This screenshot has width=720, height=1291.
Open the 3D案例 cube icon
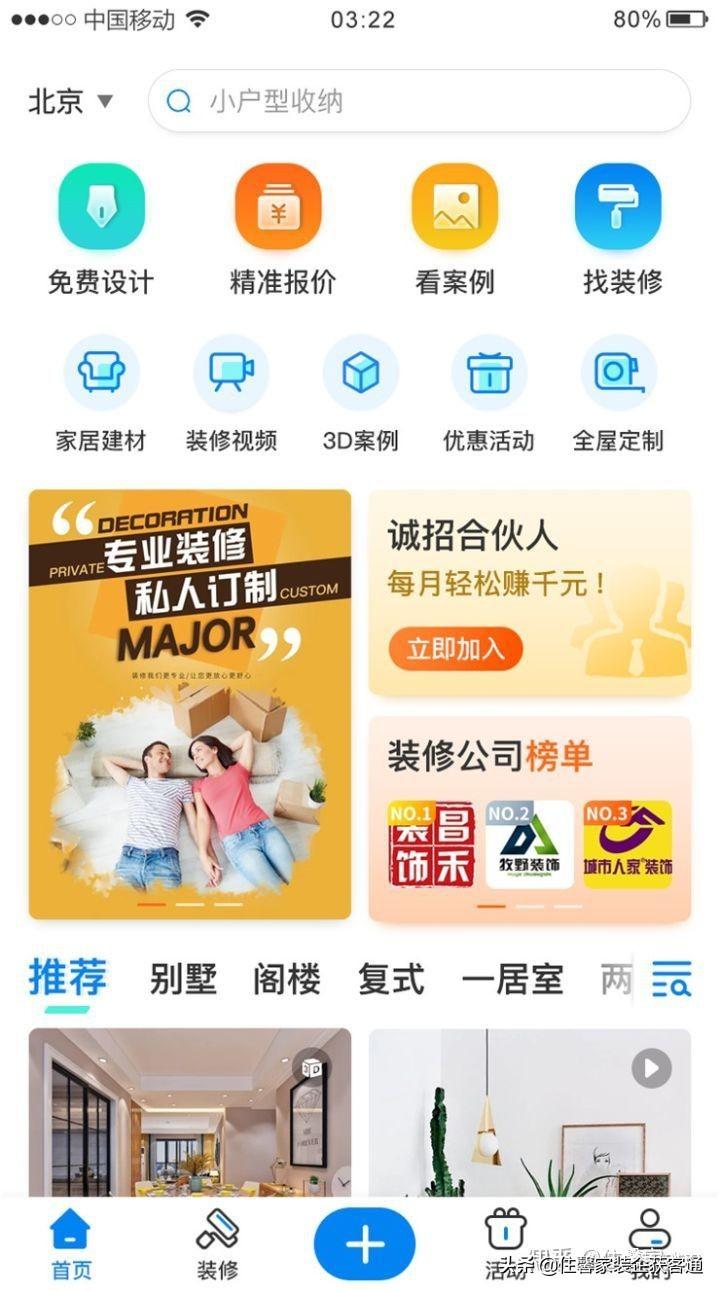(360, 372)
